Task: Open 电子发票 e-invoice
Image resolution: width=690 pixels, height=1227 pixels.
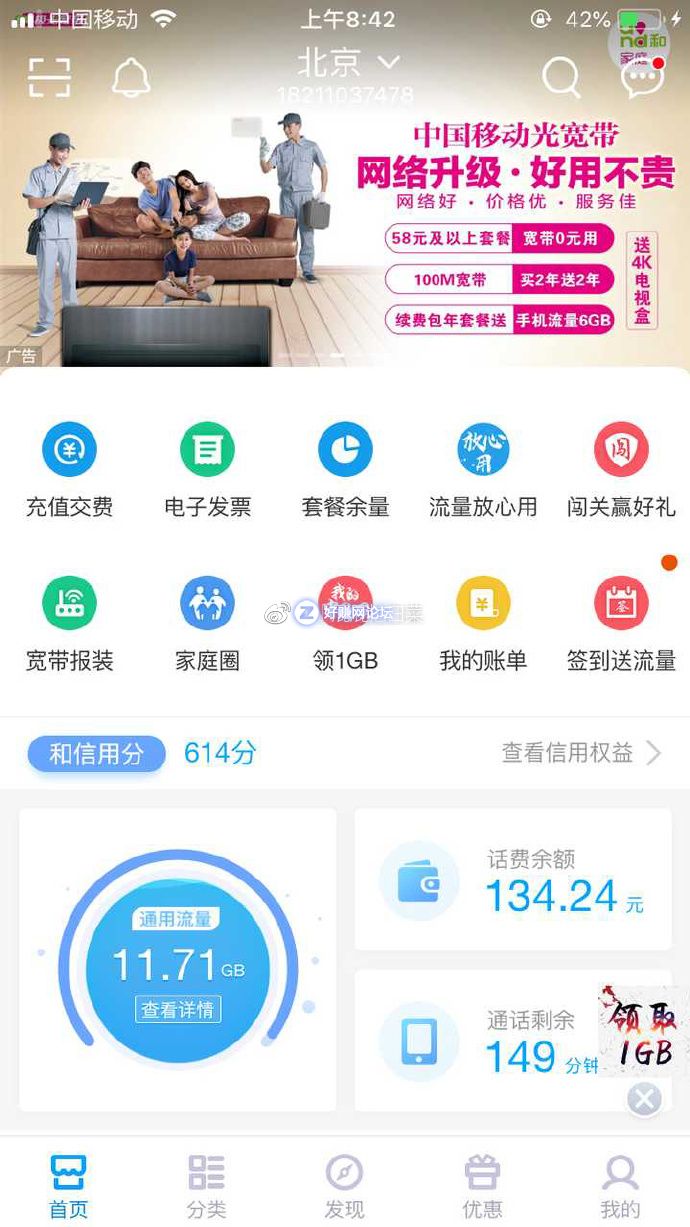Action: tap(207, 450)
